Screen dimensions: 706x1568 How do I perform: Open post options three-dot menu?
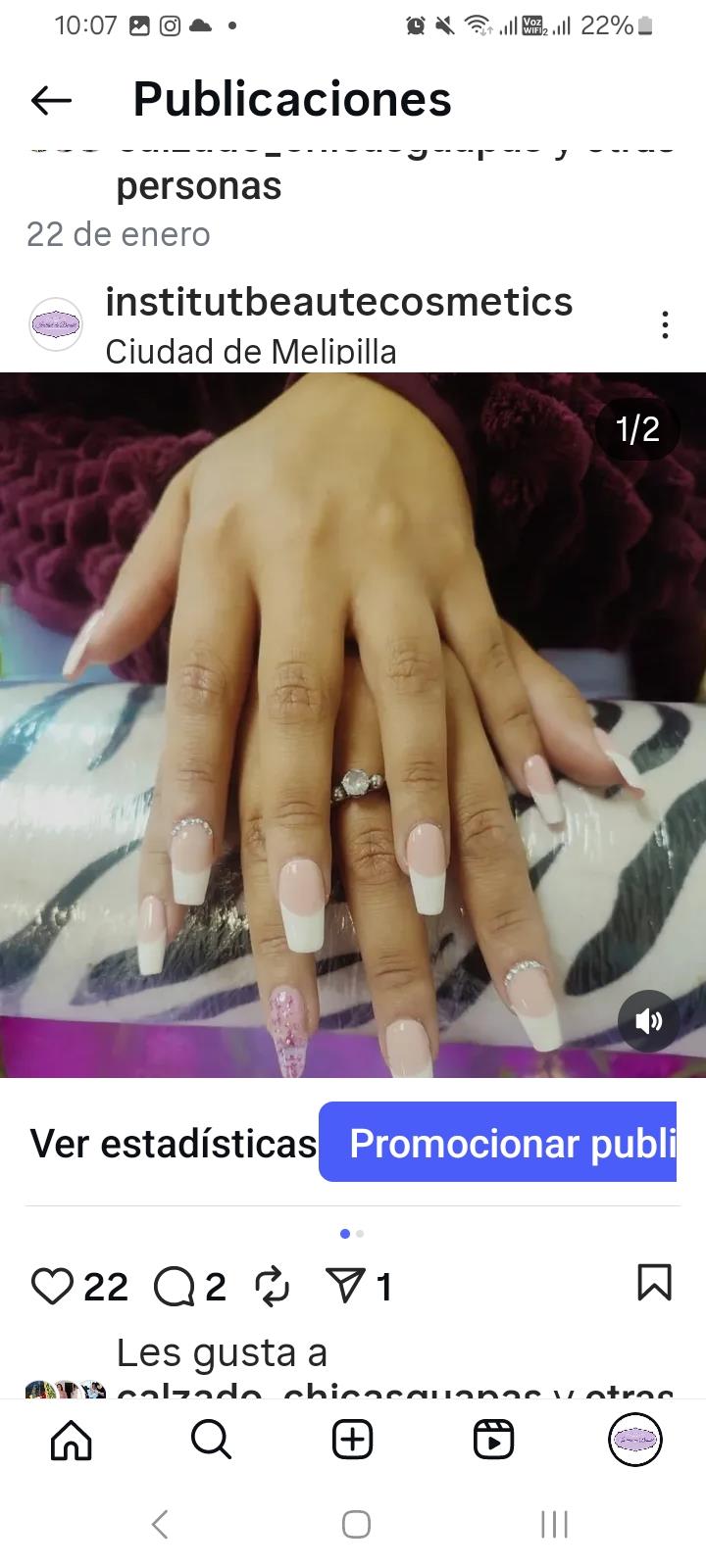point(665,324)
